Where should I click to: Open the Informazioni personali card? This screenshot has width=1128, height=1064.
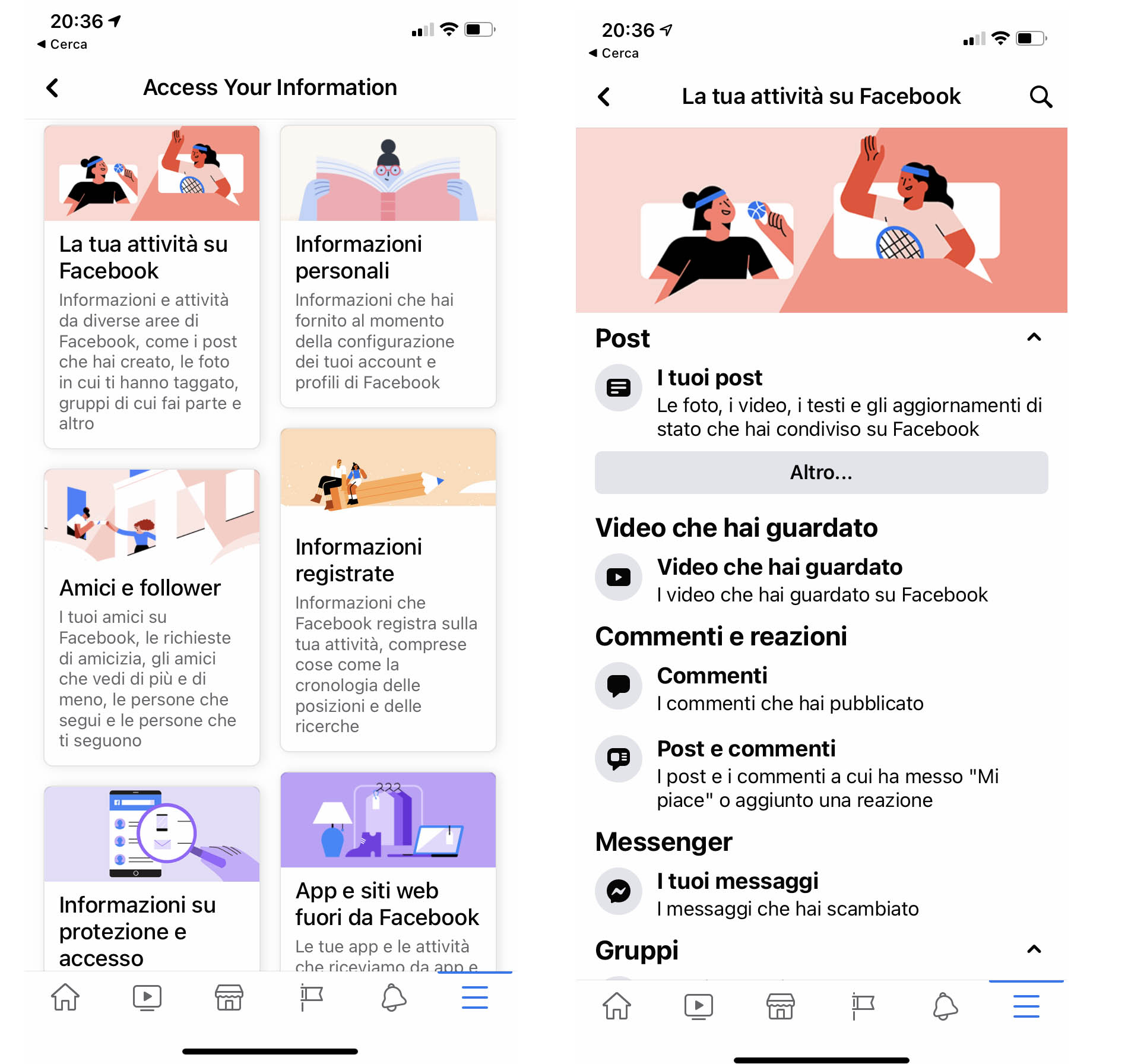click(388, 266)
